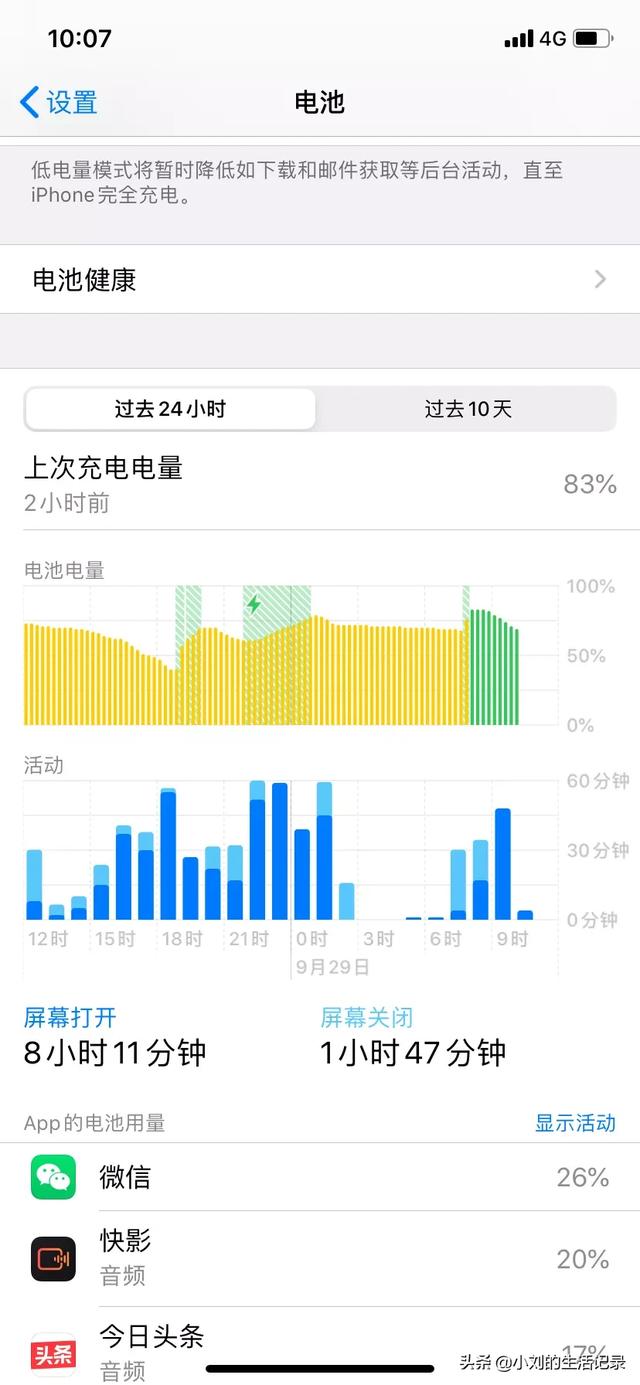The height and width of the screenshot is (1385, 640).
Task: Open 快影 battery usage row
Action: [x=320, y=1258]
